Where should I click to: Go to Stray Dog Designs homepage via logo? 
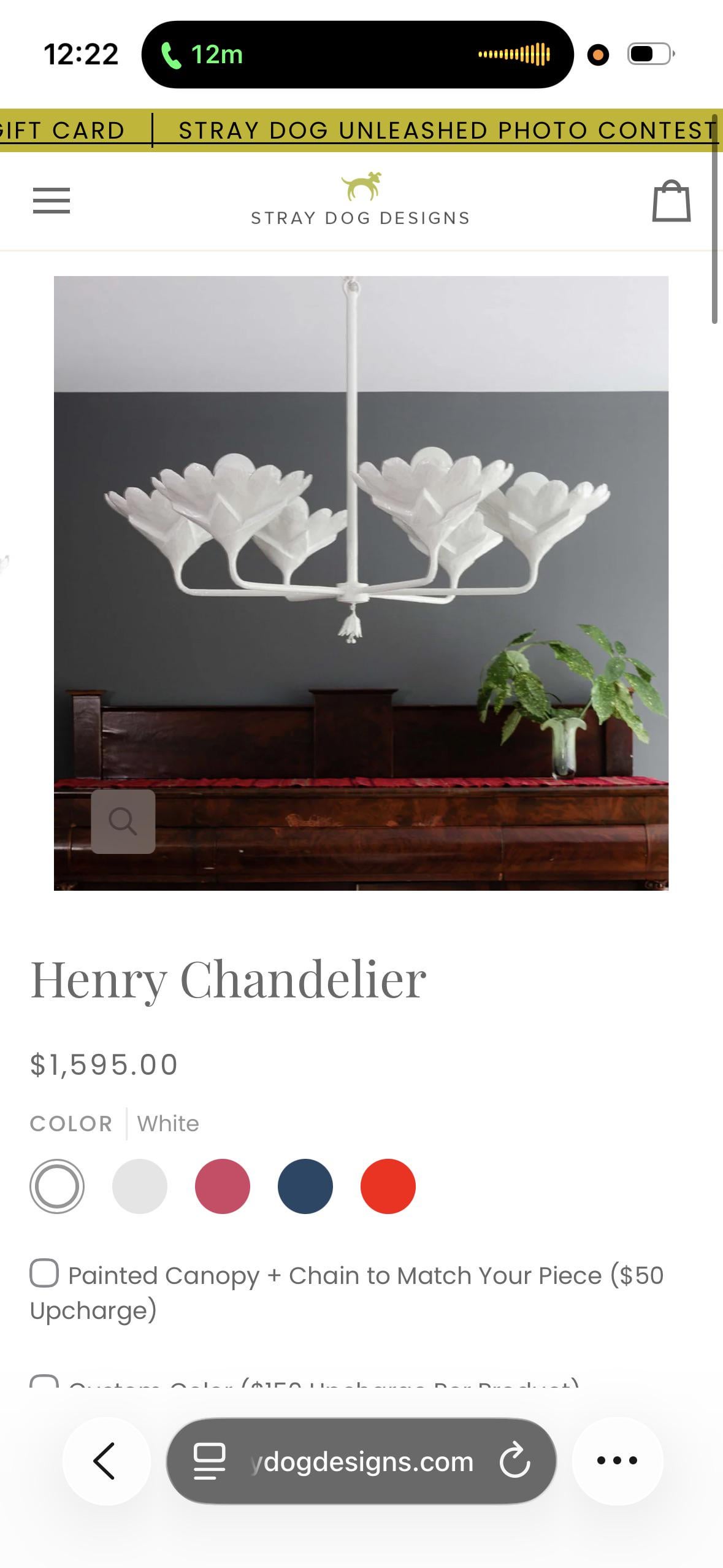point(361,201)
